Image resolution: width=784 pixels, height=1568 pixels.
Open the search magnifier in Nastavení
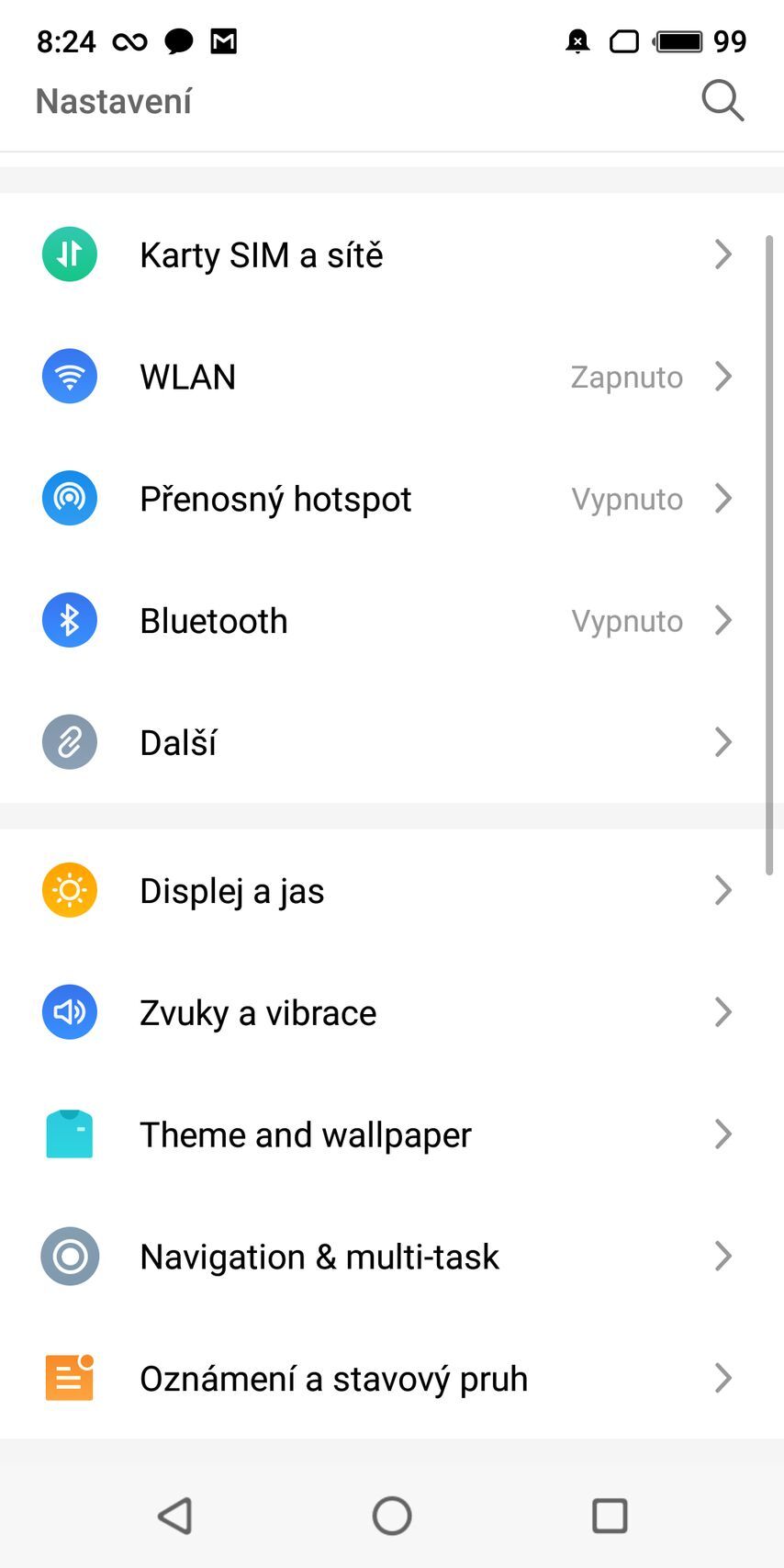coord(722,101)
